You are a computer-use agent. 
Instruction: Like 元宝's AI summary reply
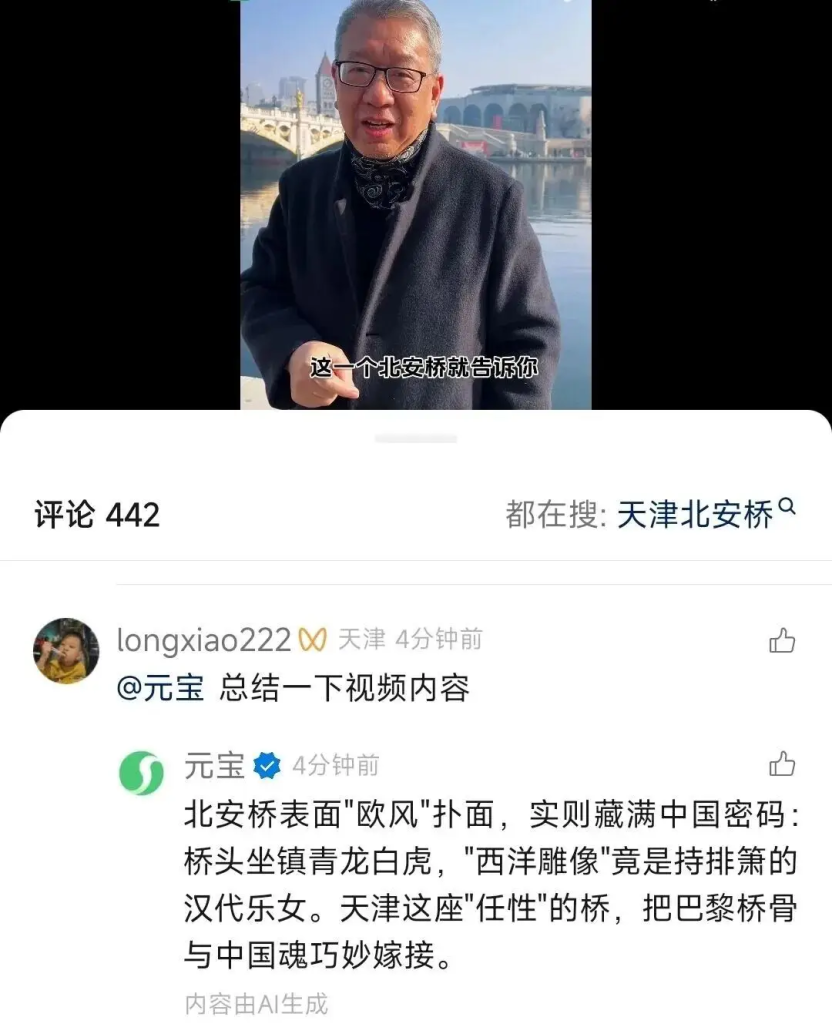[x=782, y=766]
